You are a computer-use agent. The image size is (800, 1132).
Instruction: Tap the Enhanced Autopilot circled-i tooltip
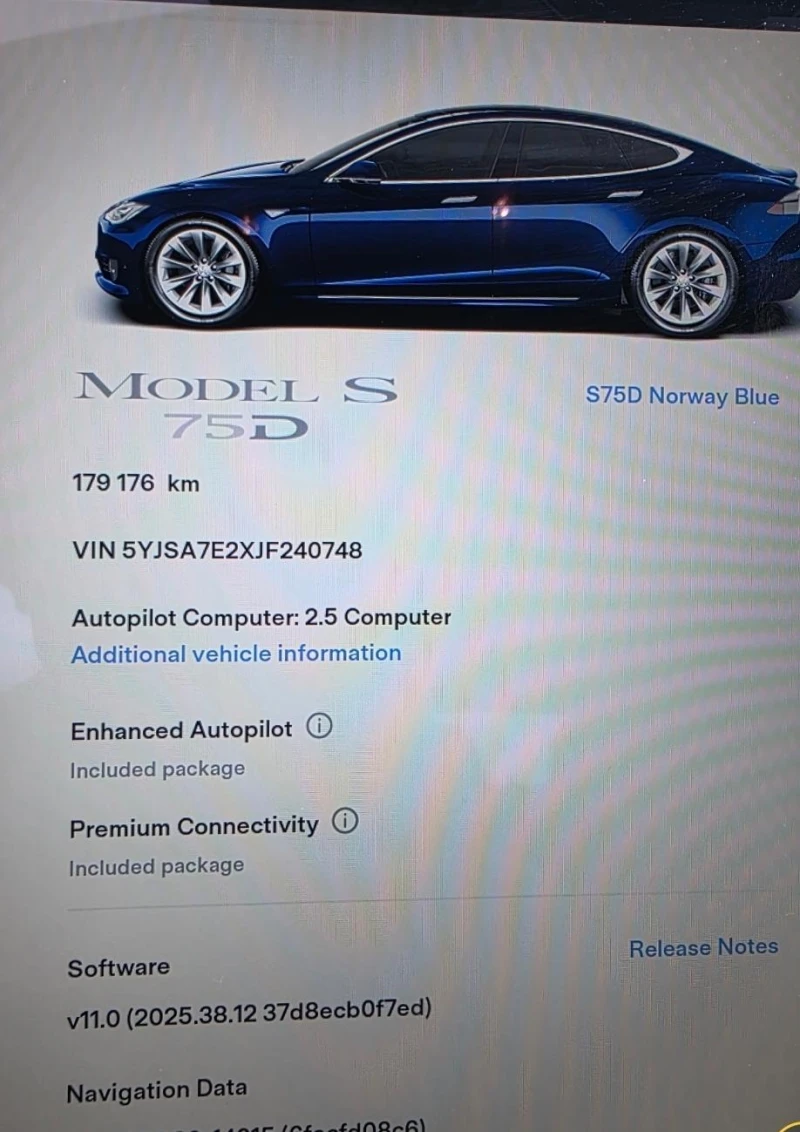(319, 727)
